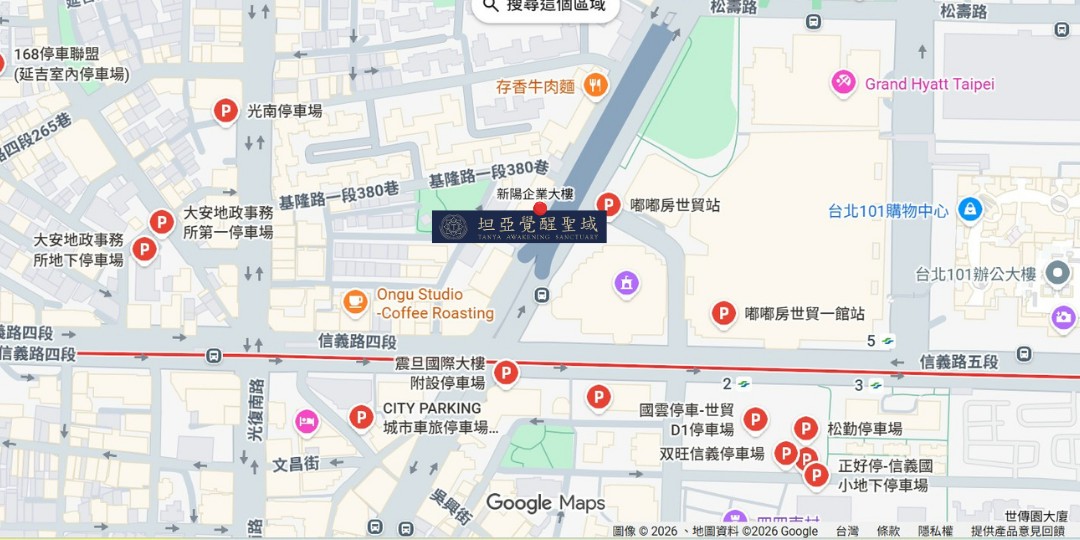
Task: Select the 震旦國際大樓附設停車場 parking pin
Action: click(506, 373)
